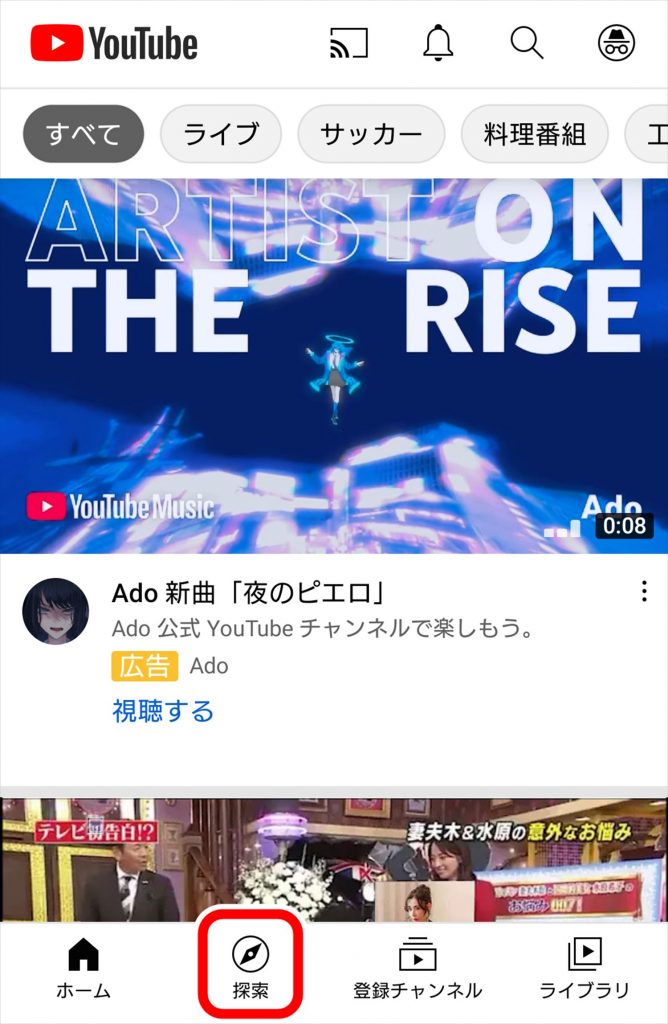Go to the ホーム tab
The height and width of the screenshot is (1024, 668).
coord(83,968)
